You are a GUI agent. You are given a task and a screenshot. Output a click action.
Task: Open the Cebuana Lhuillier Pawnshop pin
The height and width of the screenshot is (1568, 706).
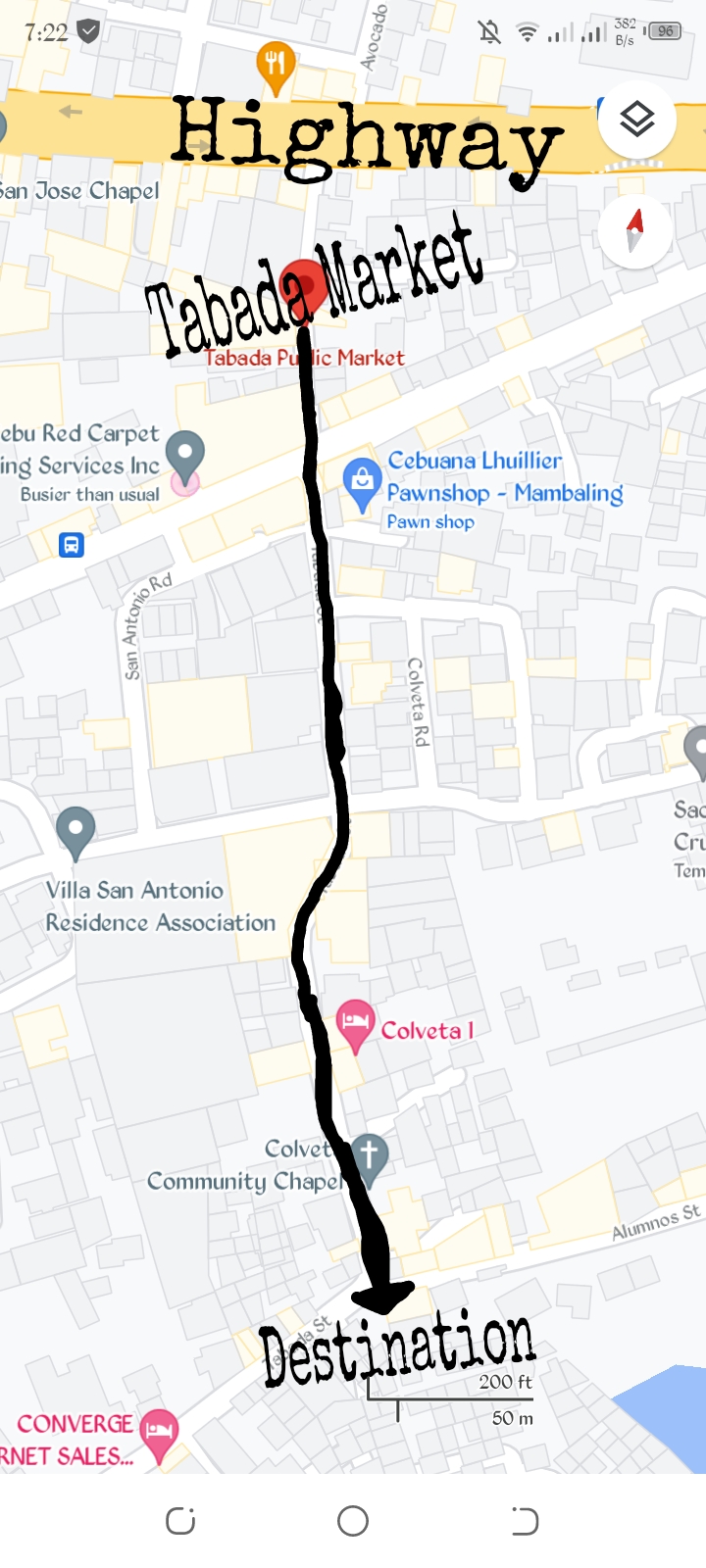[x=362, y=483]
